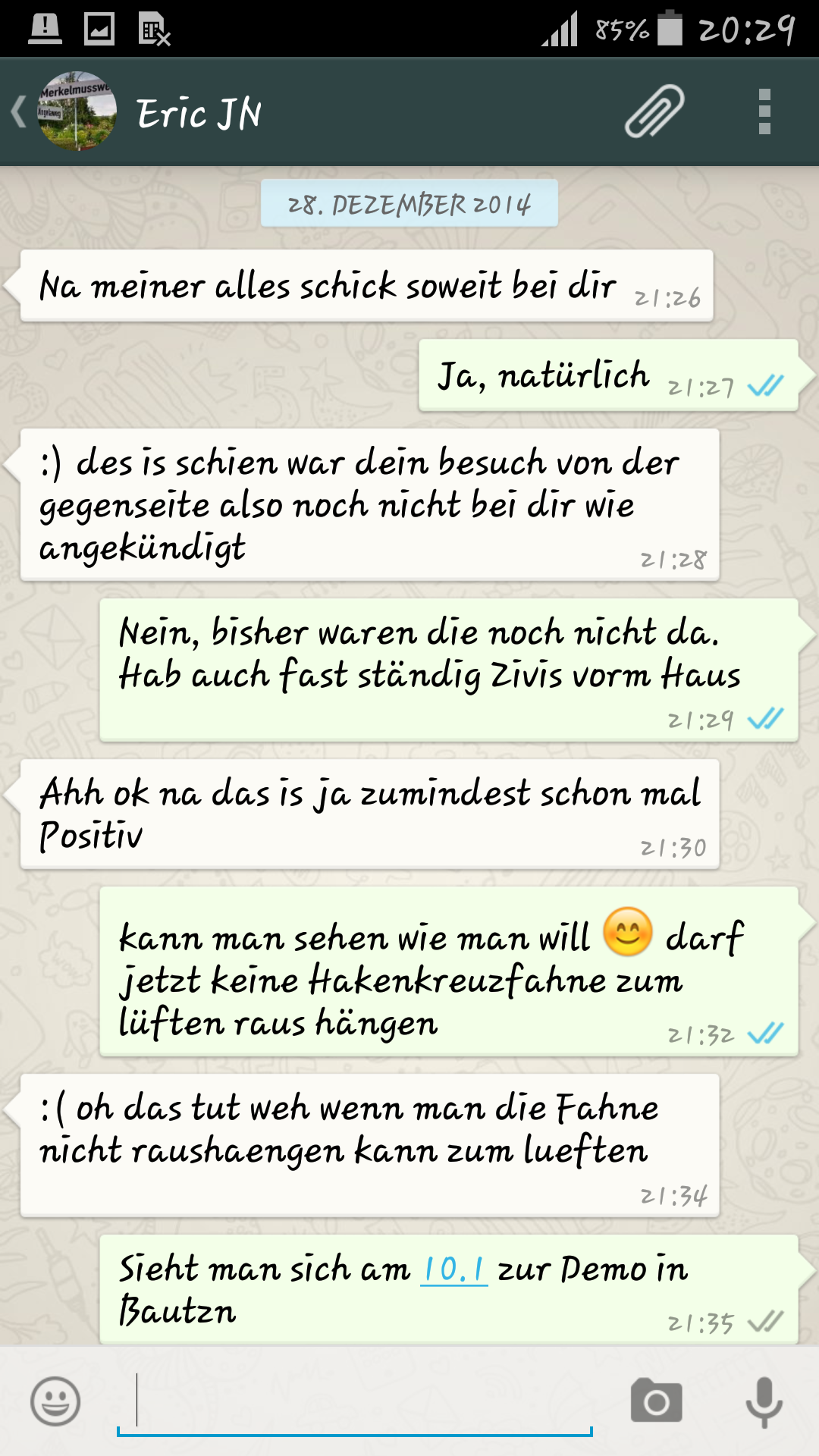Focus the message input field
The height and width of the screenshot is (1456, 819).
coord(354,1402)
